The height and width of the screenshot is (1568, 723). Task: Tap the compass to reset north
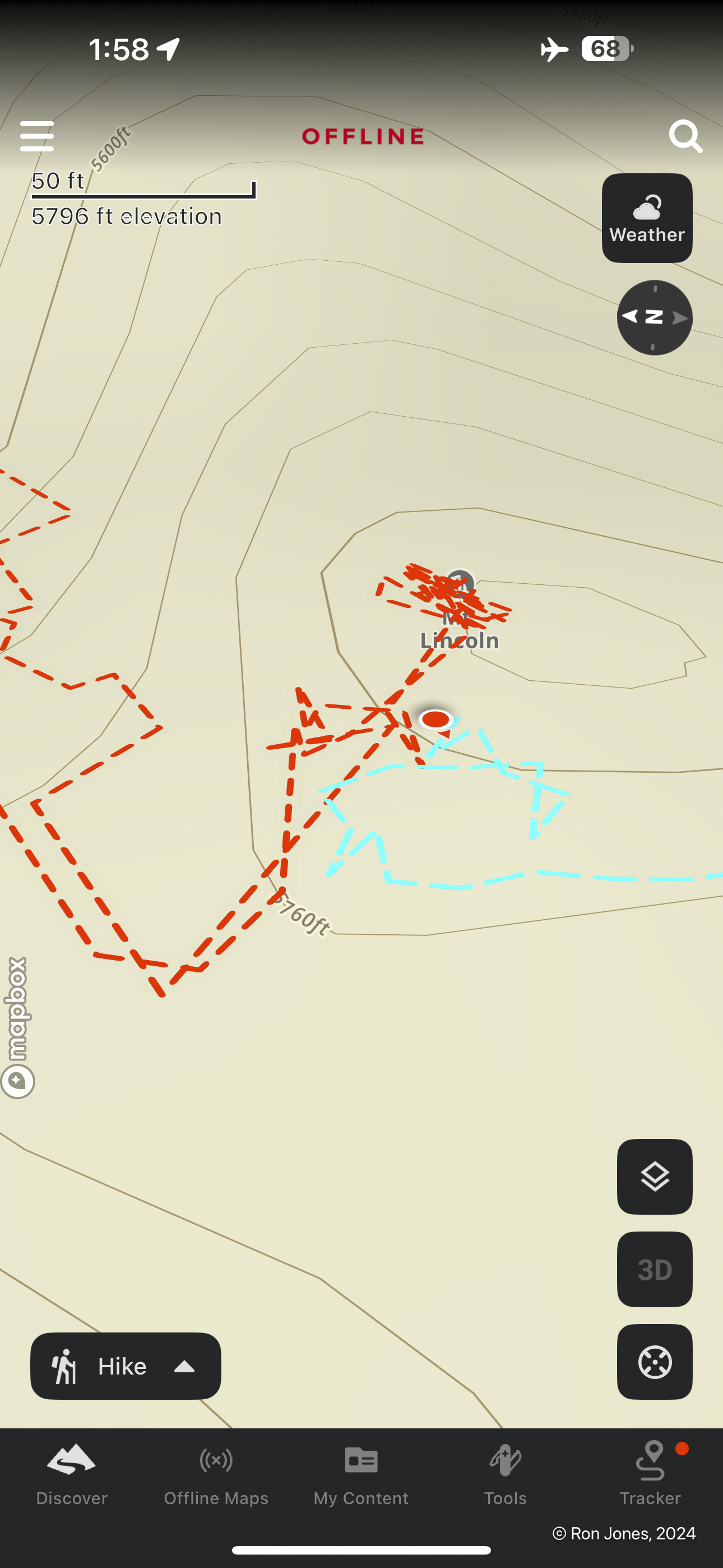[654, 318]
